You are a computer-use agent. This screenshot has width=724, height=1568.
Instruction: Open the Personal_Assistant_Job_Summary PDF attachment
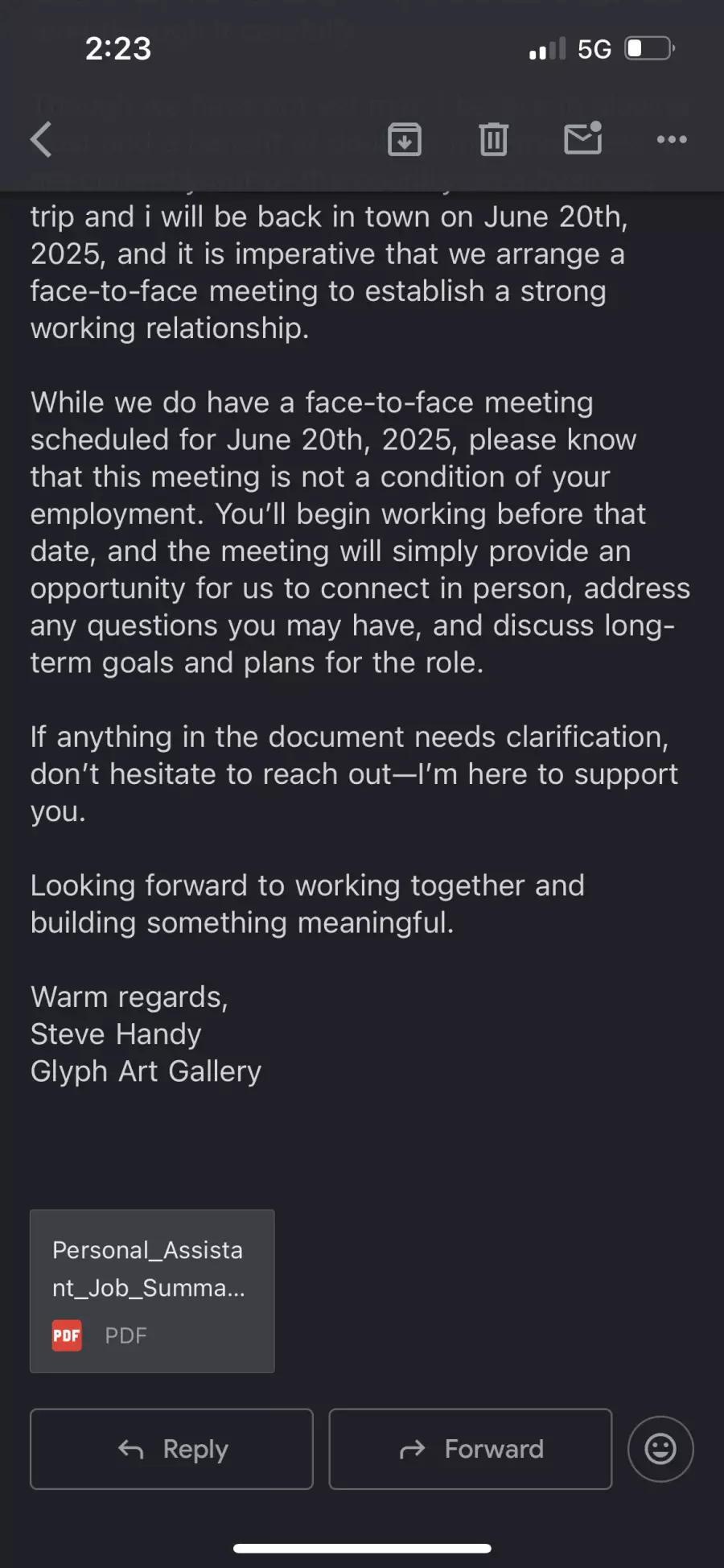point(152,1291)
